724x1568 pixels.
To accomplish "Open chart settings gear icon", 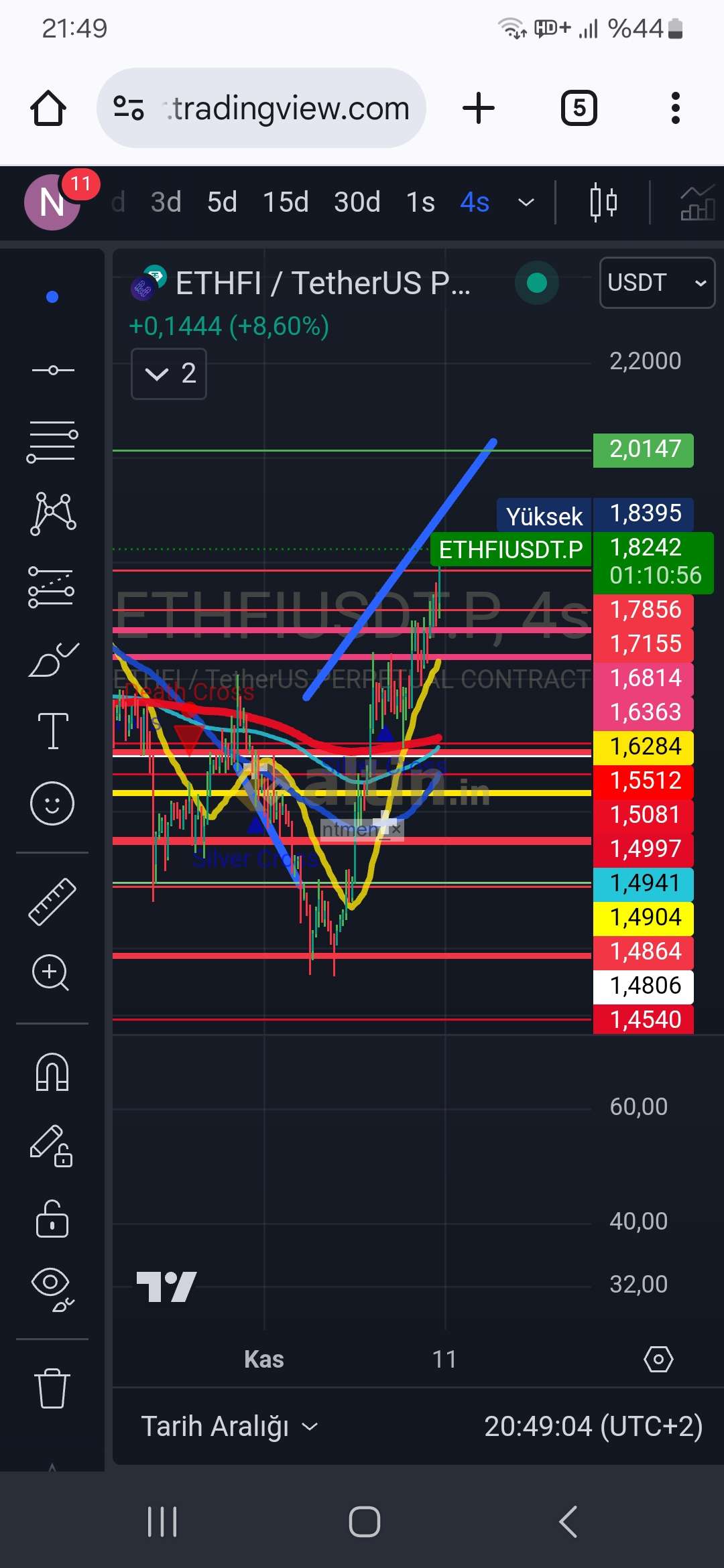I will (x=658, y=1359).
